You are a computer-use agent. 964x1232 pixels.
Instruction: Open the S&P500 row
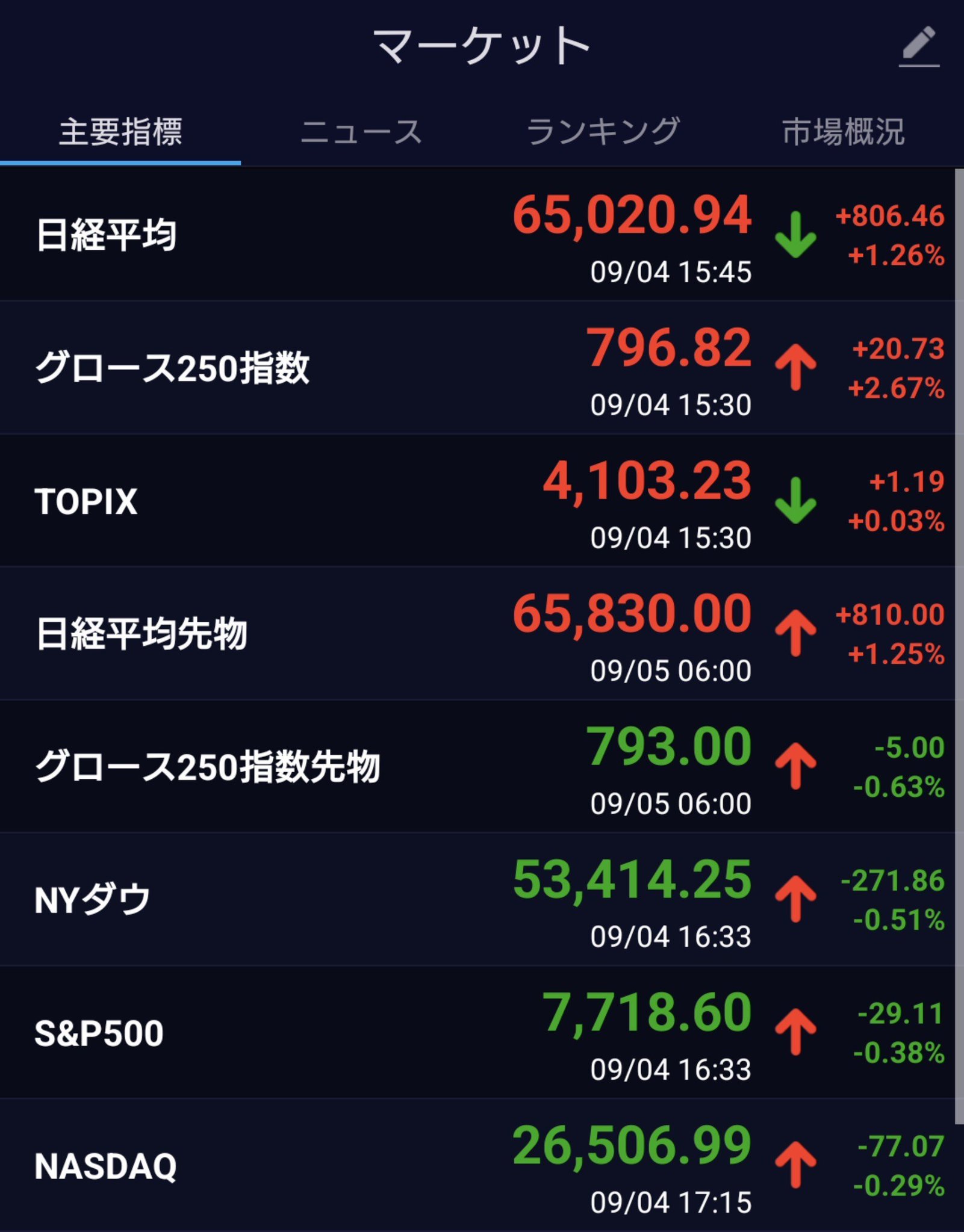click(477, 1033)
